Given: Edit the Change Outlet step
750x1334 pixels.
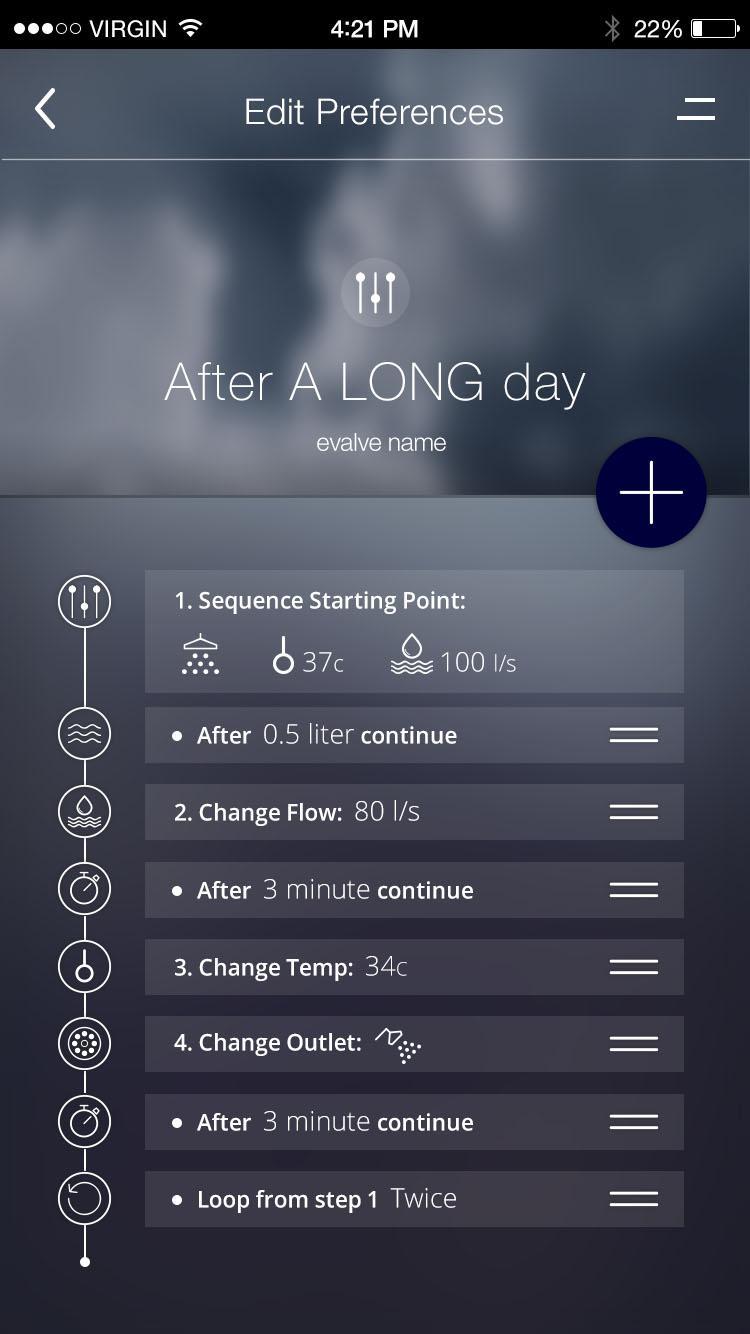Looking at the screenshot, I should coord(380,1044).
